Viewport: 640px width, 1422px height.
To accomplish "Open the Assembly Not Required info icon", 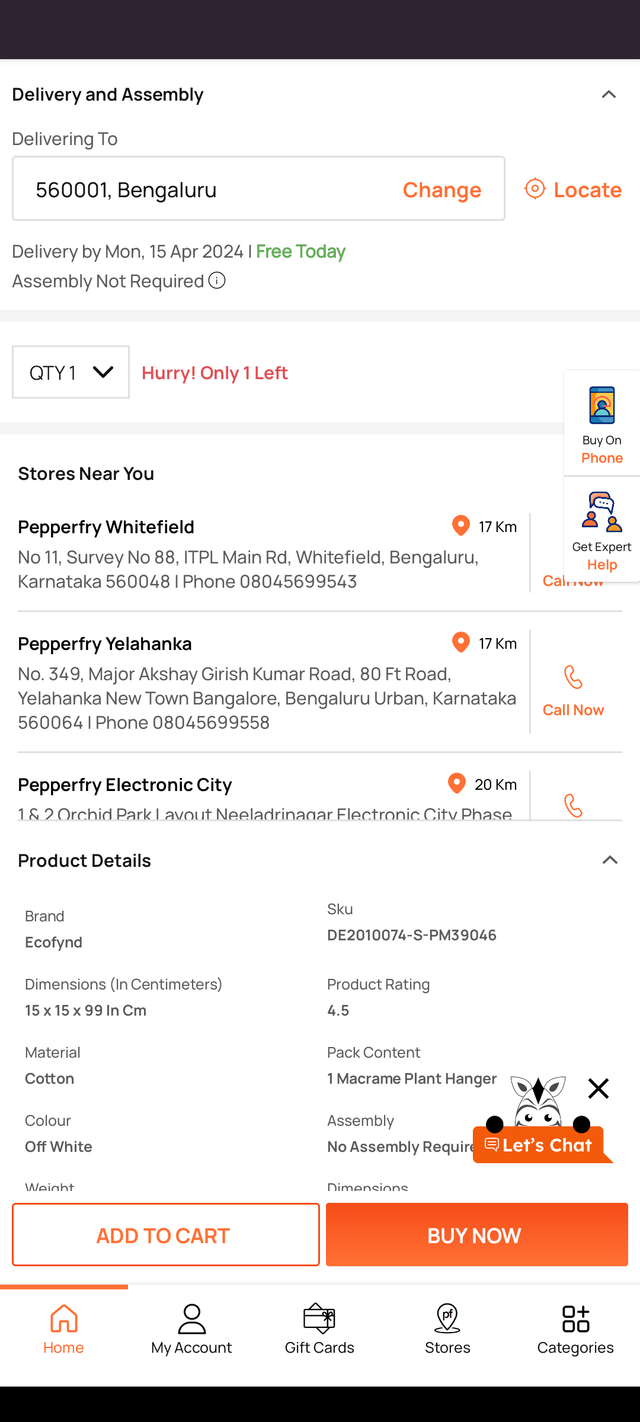I will click(217, 281).
